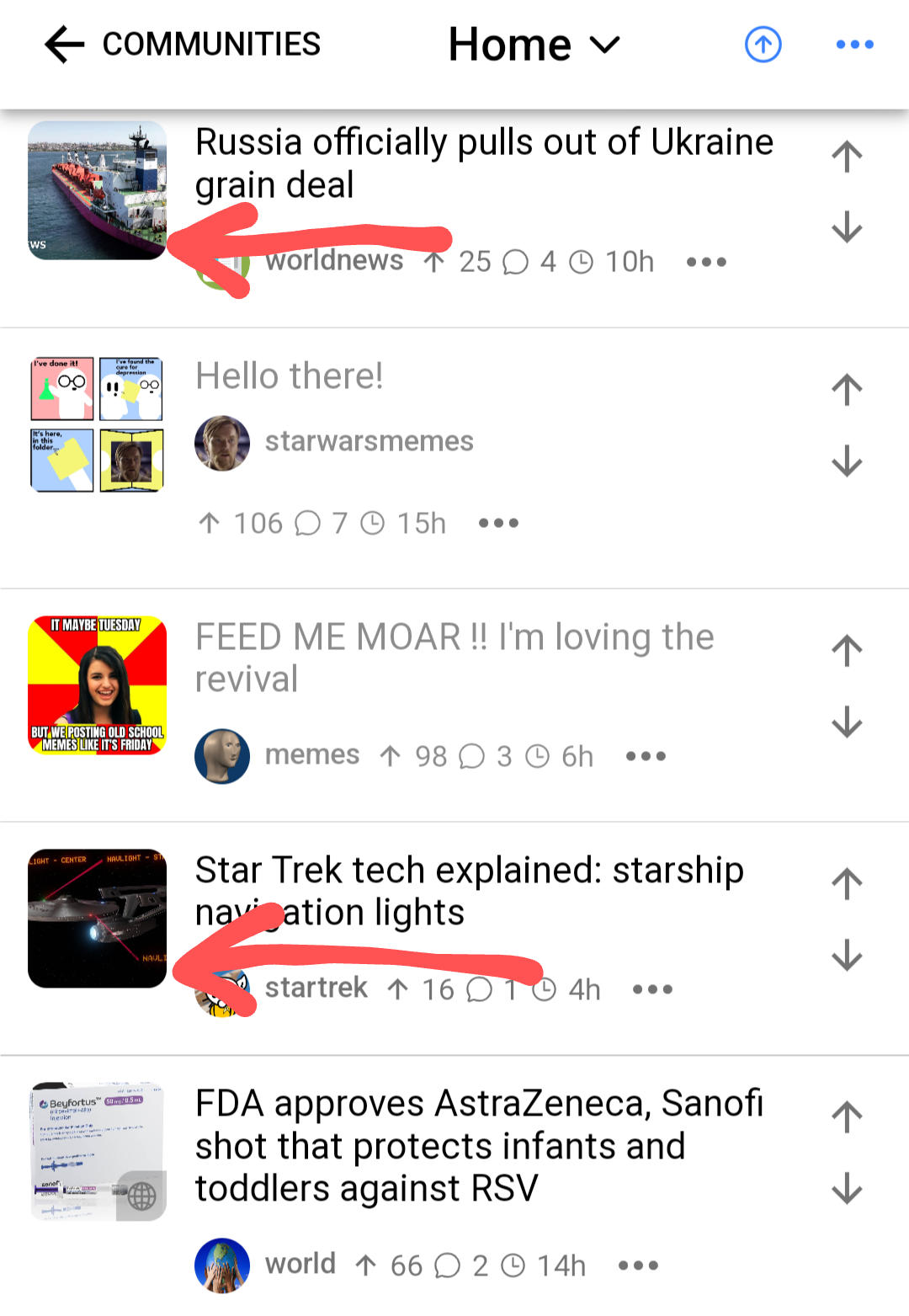This screenshot has height=1316, width=909.
Task: Open the top-right overflow menu
Action: 854,45
